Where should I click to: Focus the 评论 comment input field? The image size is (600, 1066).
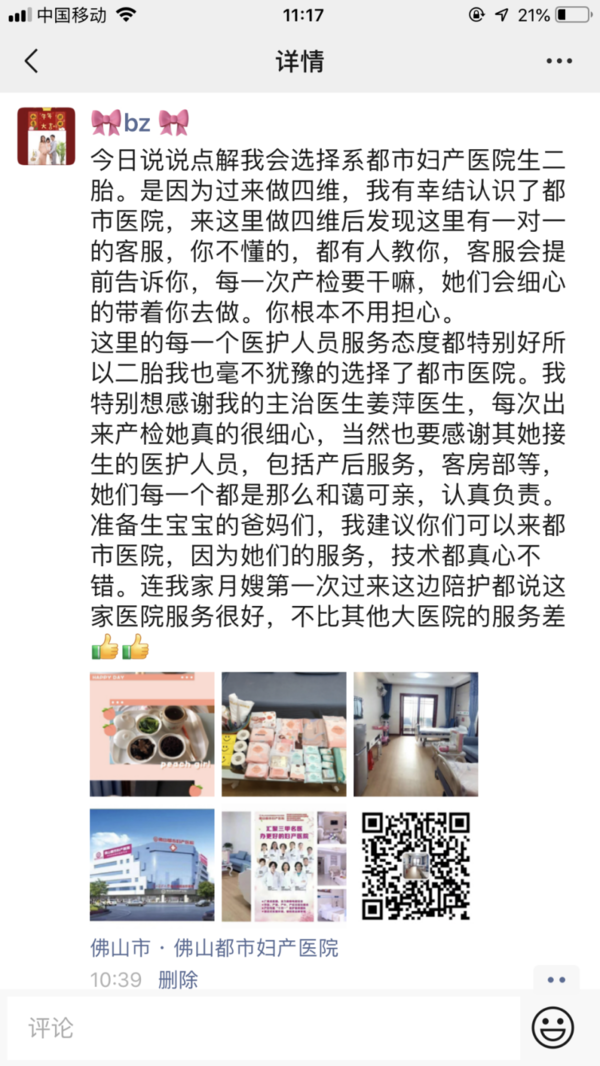click(x=264, y=1027)
